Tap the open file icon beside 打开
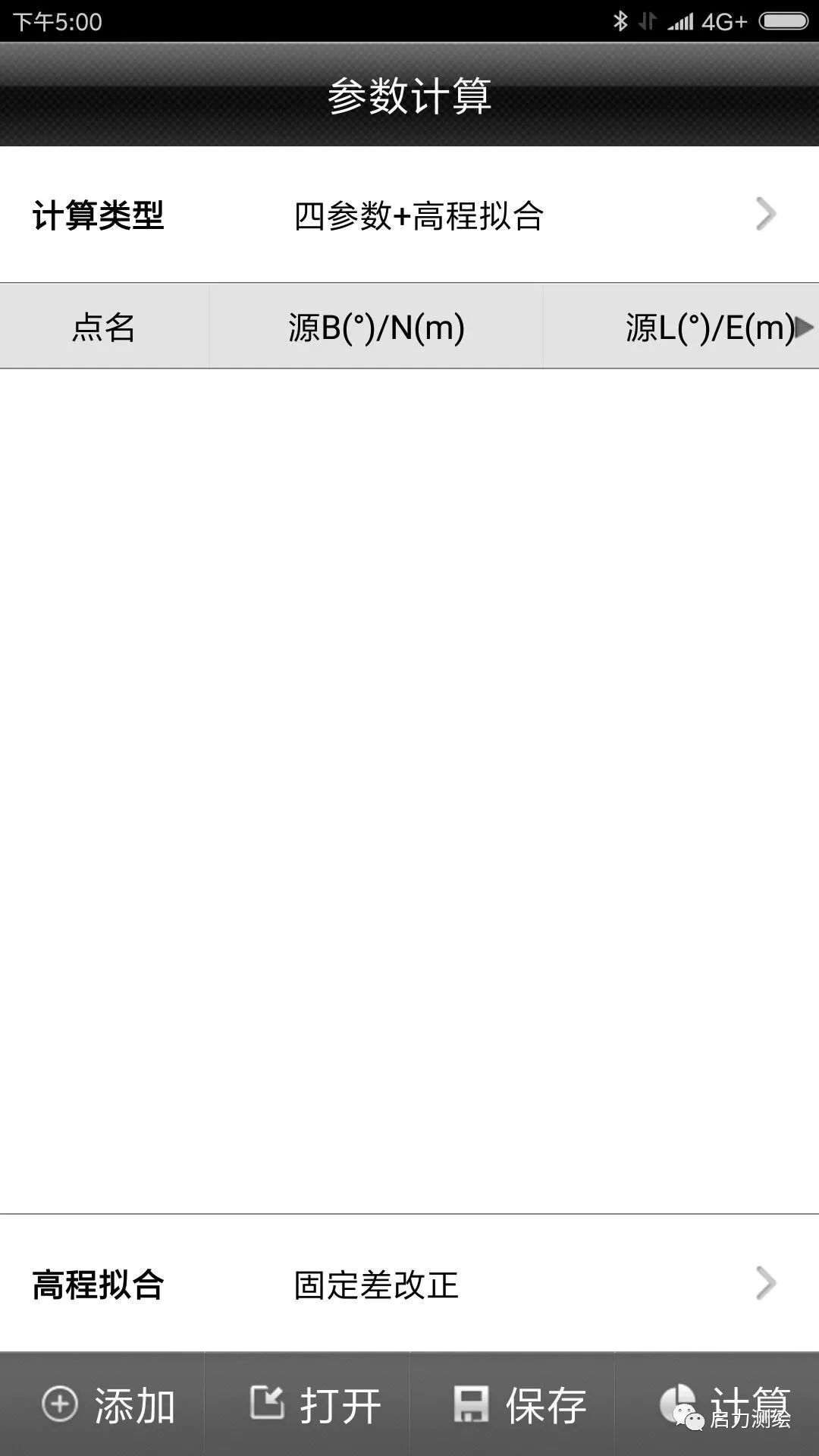819x1456 pixels. point(270,1402)
